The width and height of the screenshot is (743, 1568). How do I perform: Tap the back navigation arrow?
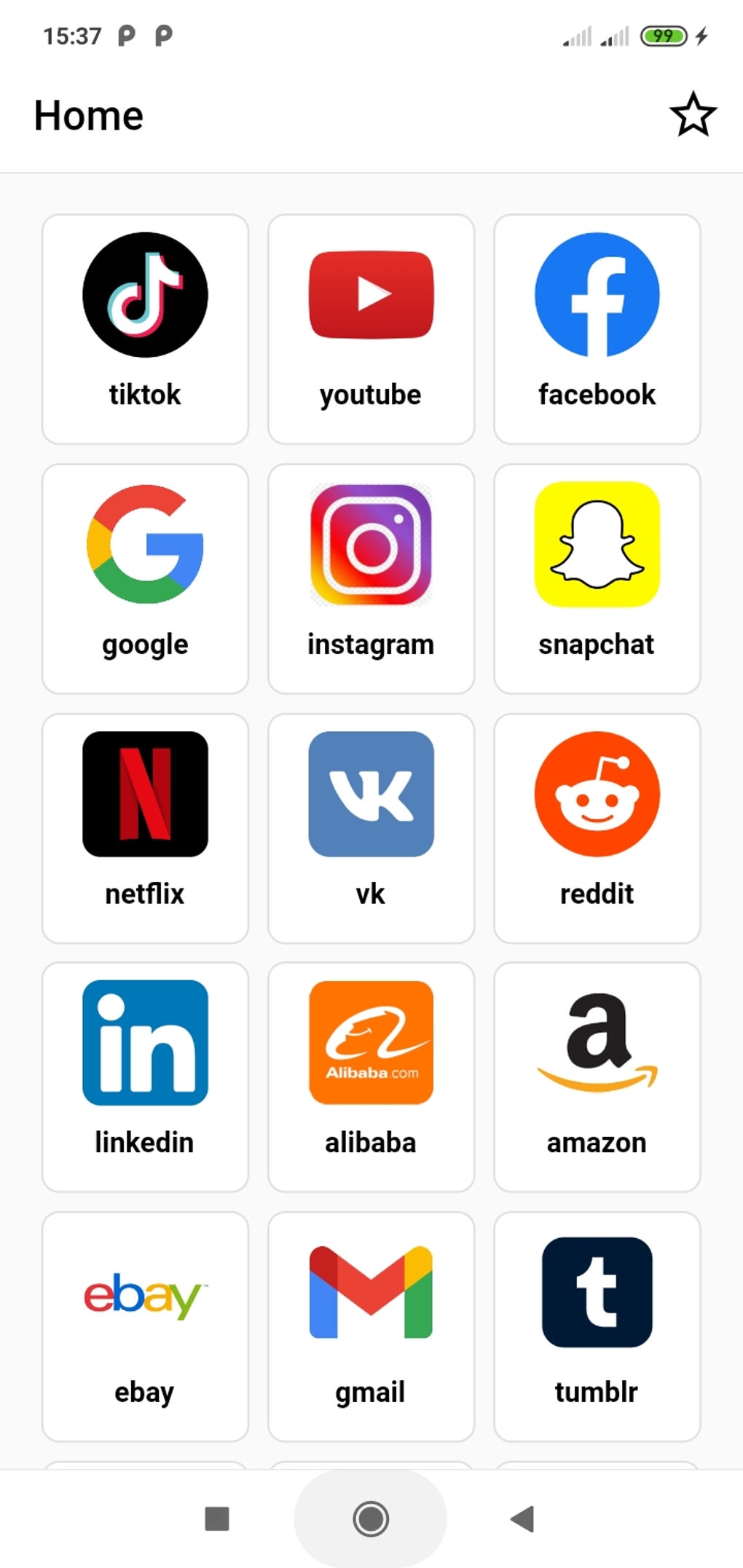click(x=524, y=1518)
